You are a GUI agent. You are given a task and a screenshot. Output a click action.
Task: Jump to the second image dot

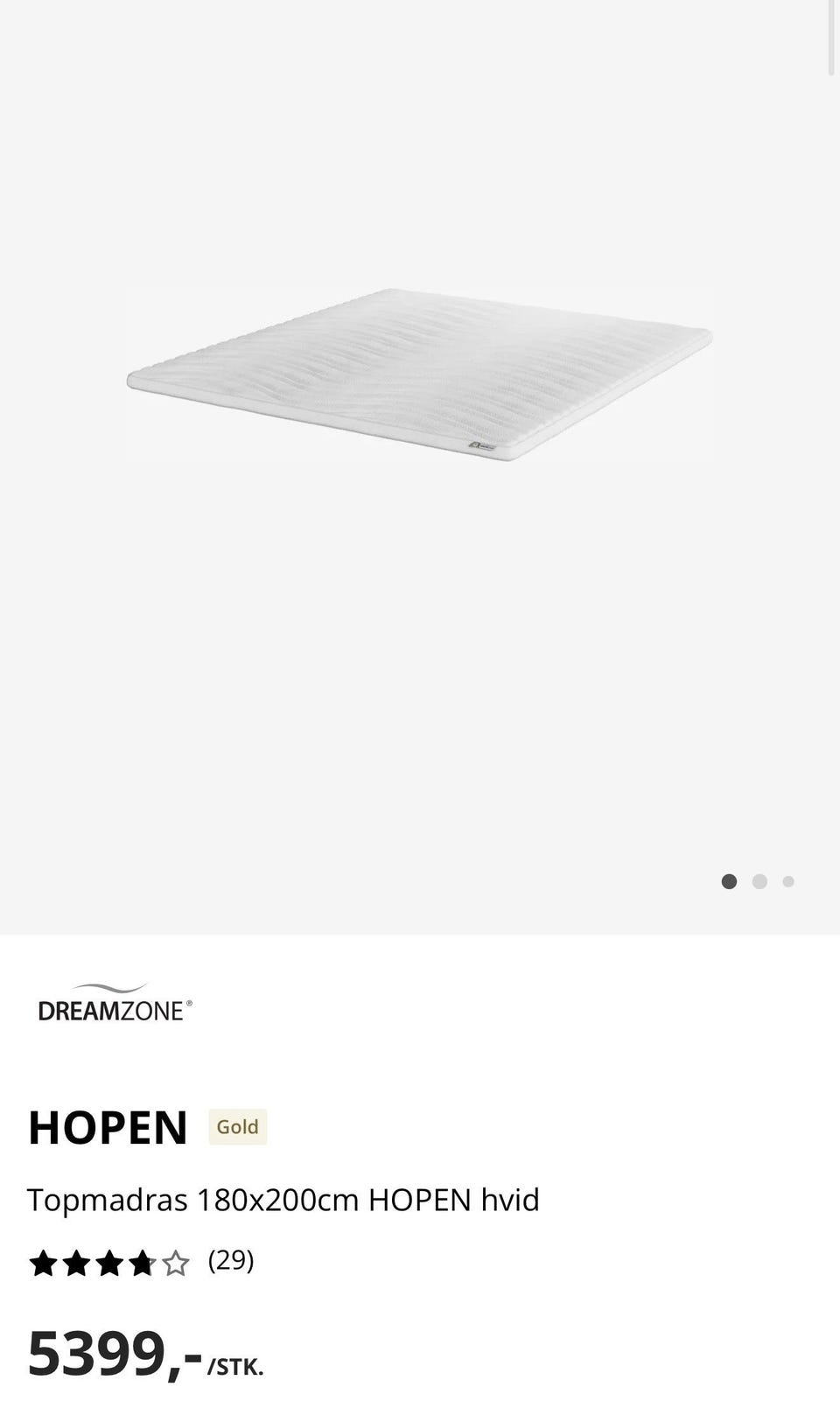point(759,881)
